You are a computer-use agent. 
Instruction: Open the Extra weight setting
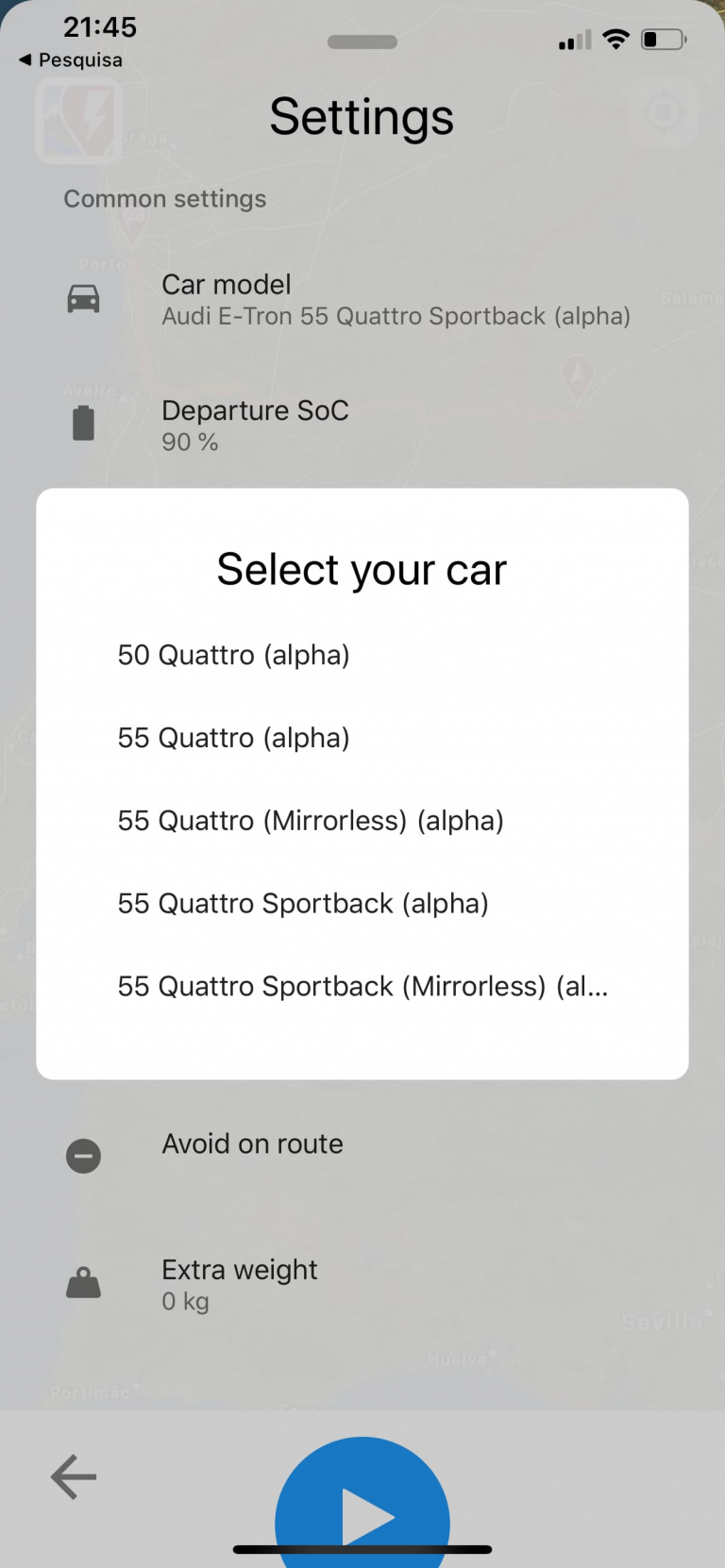pyautogui.click(x=240, y=1283)
